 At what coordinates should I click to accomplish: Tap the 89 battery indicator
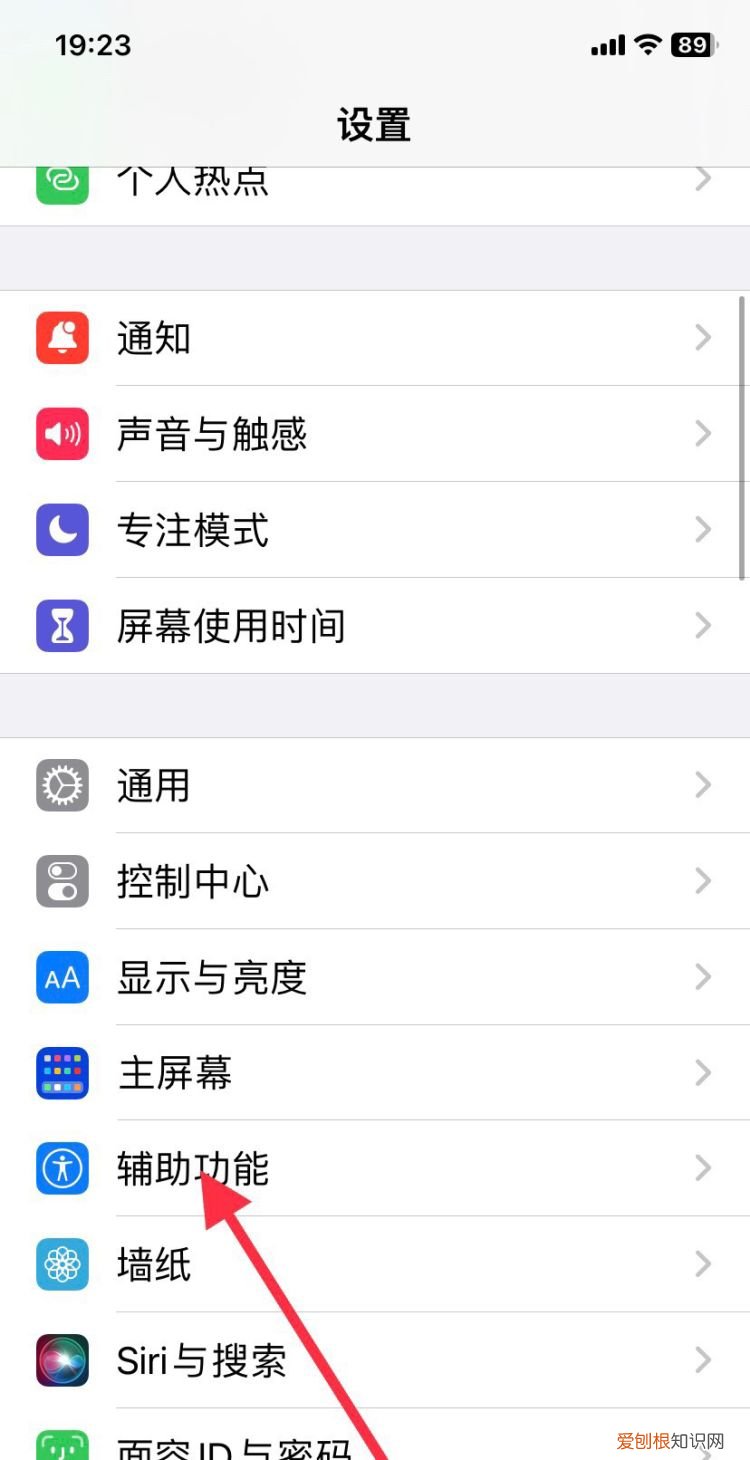[x=692, y=45]
